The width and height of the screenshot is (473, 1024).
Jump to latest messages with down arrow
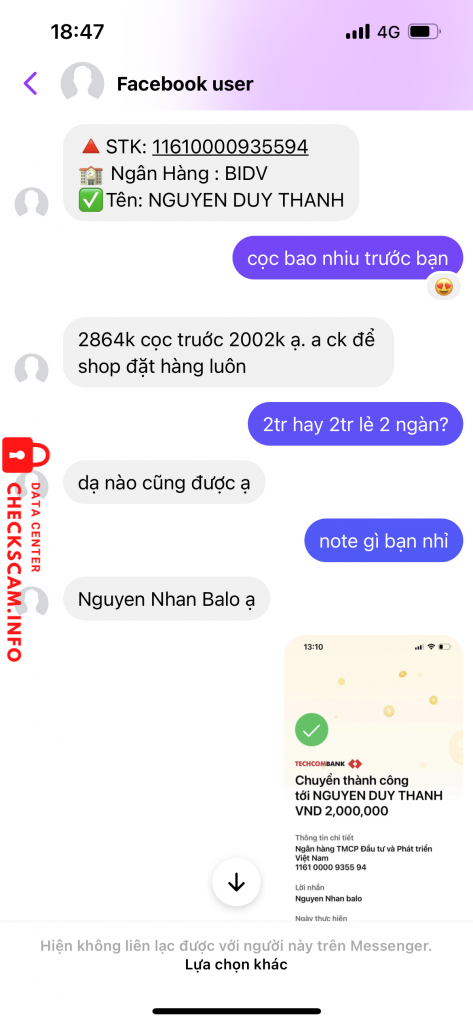236,882
